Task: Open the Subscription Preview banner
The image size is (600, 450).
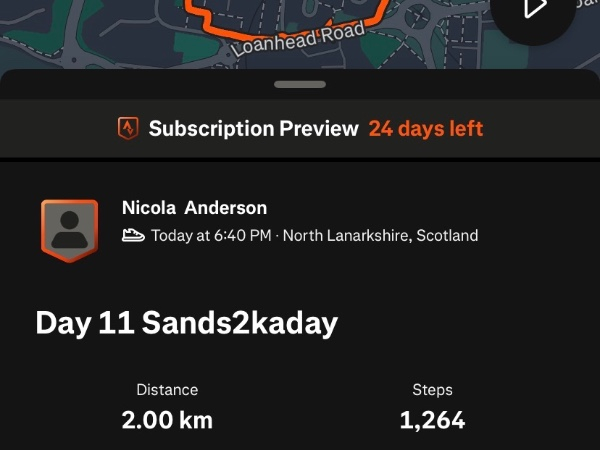Action: click(300, 128)
